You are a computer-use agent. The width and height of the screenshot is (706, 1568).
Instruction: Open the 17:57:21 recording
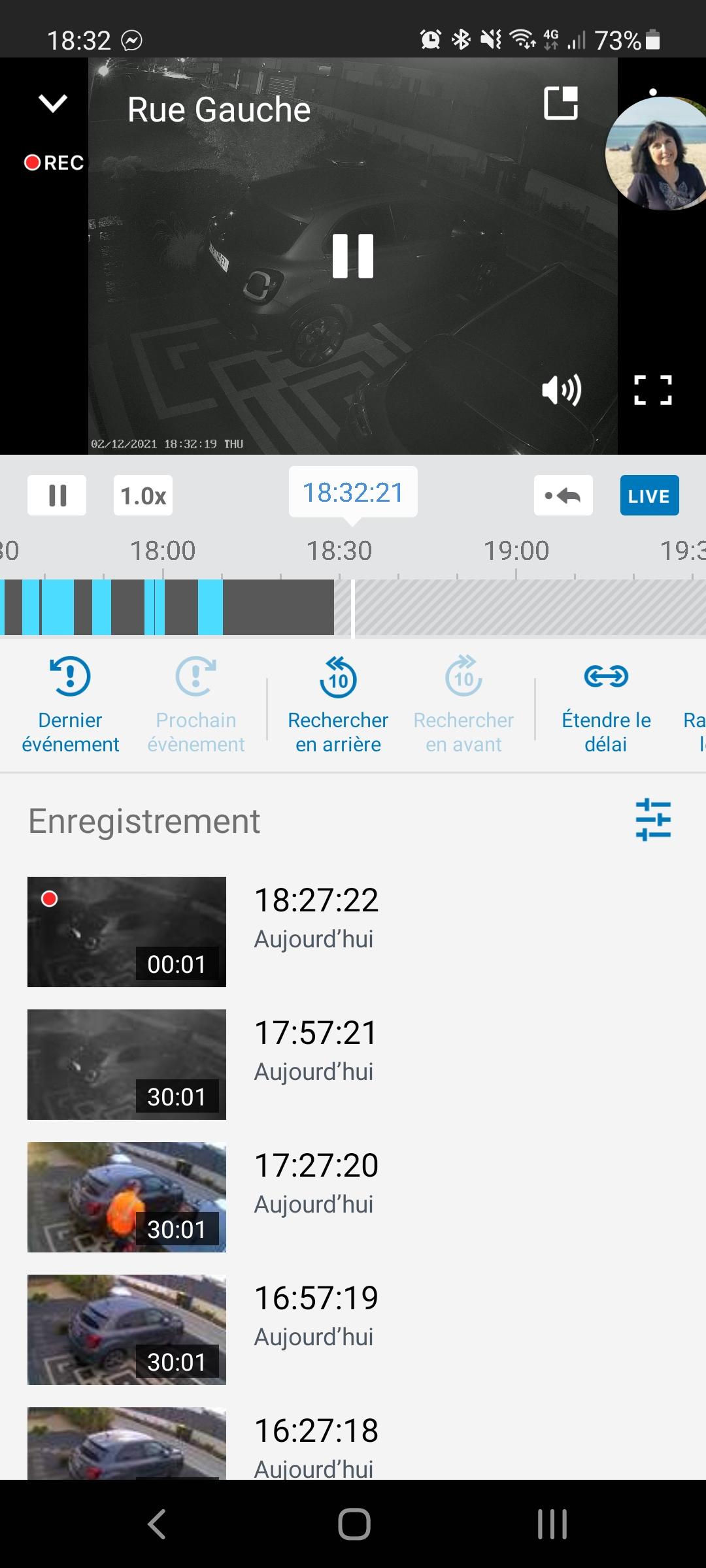pyautogui.click(x=127, y=1064)
